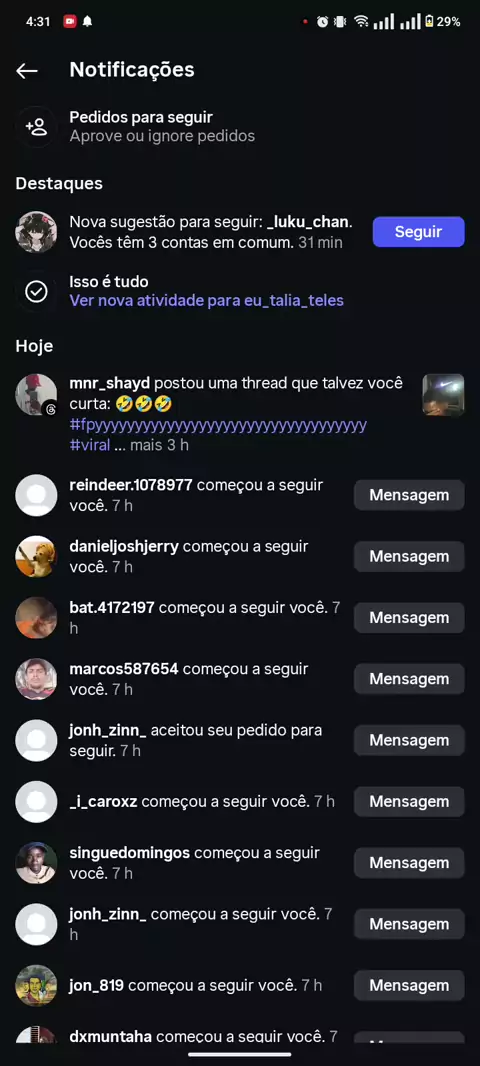Open Ver nova atividade para eu_talia_teles
The image size is (480, 1066).
coord(207,300)
